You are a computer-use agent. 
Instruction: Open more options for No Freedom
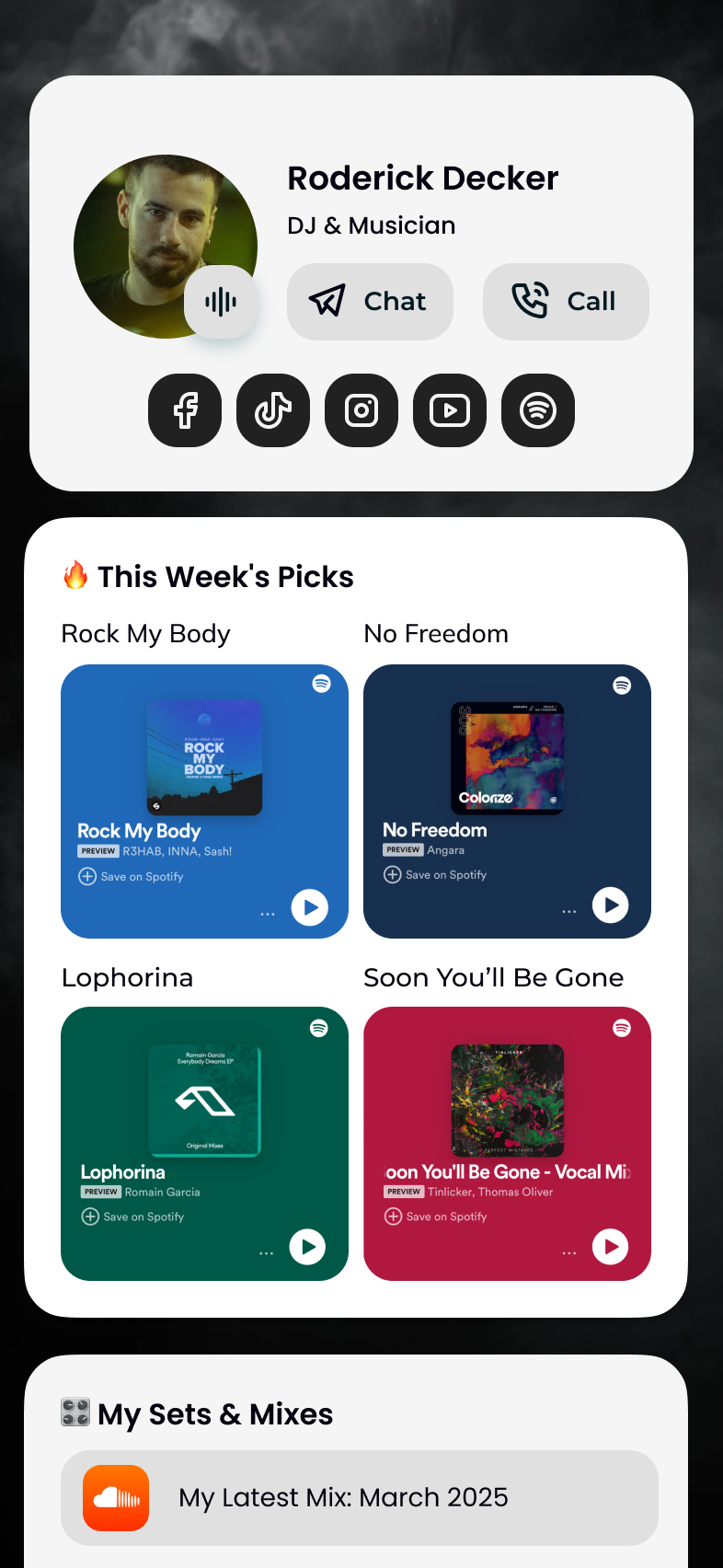[569, 912]
